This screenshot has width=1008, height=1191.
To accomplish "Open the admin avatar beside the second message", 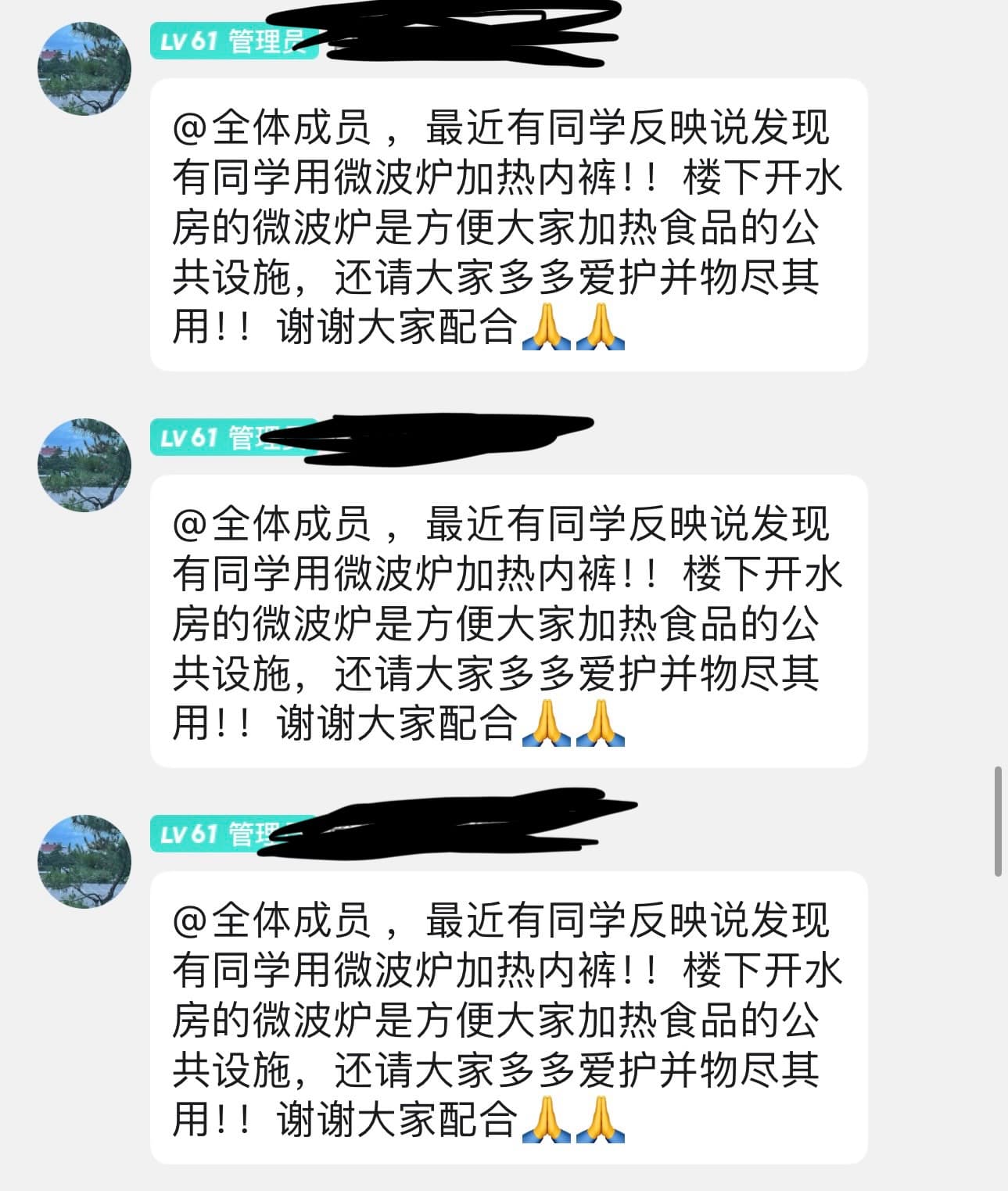I will [84, 465].
